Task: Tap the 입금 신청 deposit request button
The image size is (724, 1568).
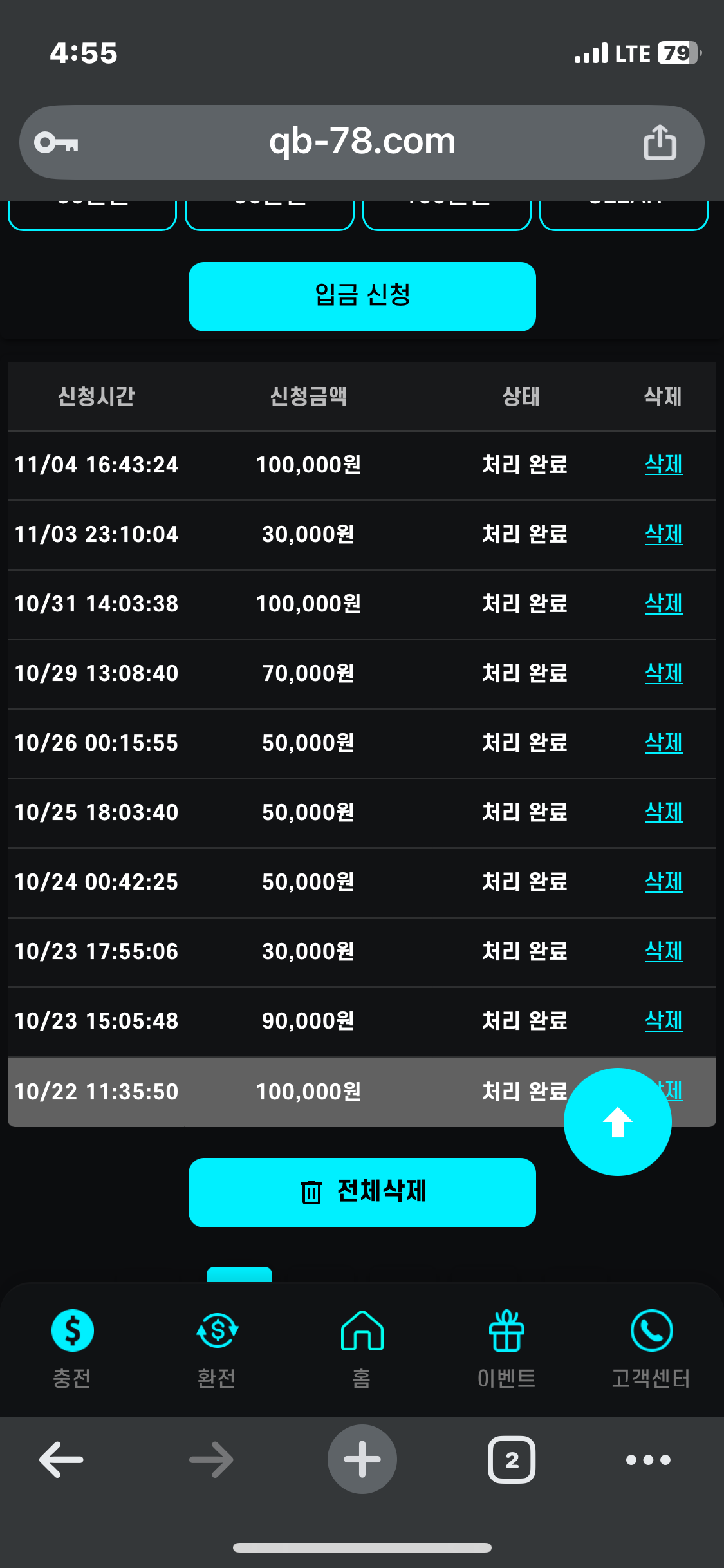Action: pos(362,296)
